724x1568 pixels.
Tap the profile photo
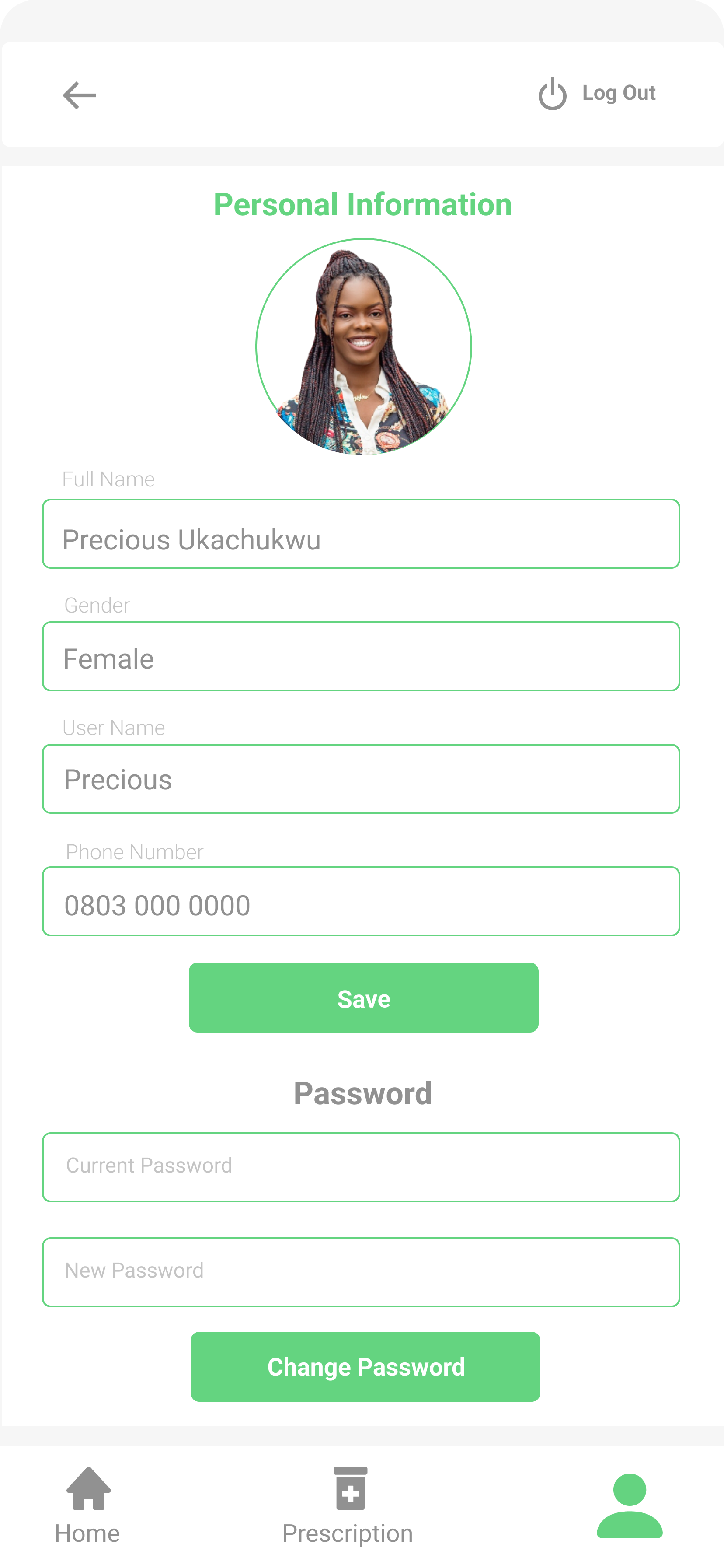(x=363, y=346)
